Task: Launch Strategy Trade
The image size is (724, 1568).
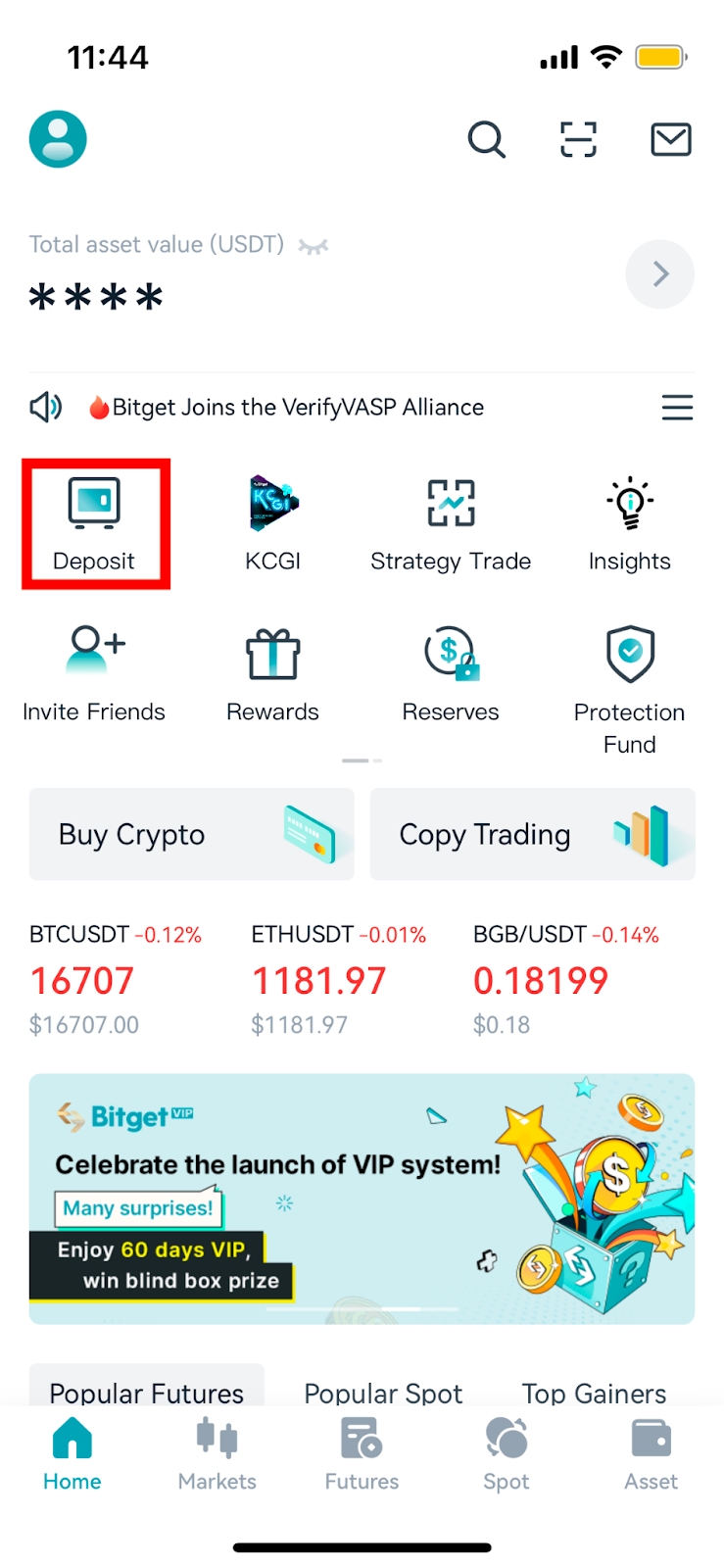Action: [x=451, y=523]
